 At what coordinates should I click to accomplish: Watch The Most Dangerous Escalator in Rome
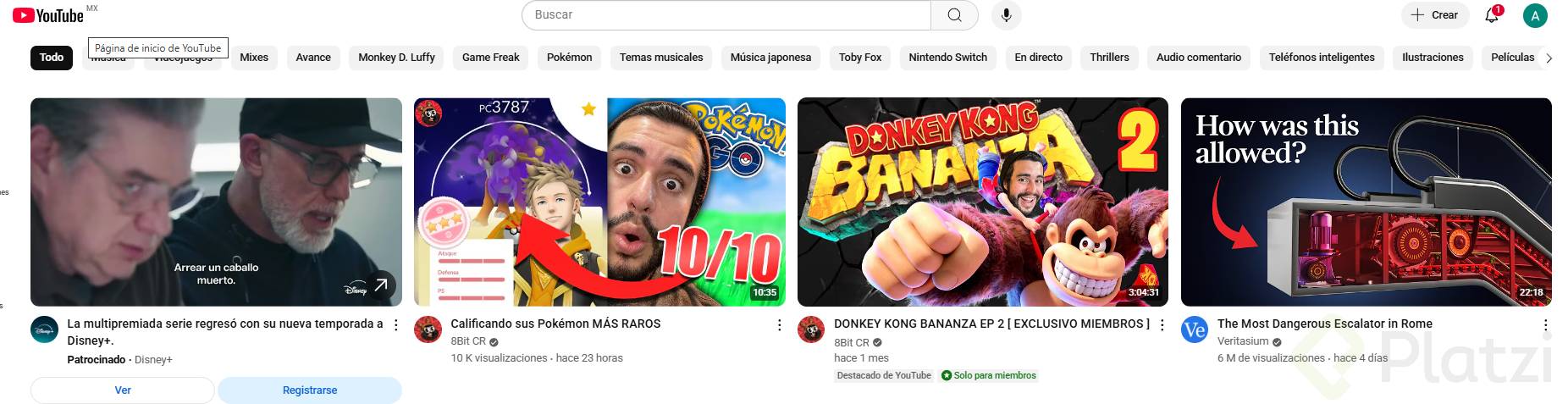[x=1366, y=202]
